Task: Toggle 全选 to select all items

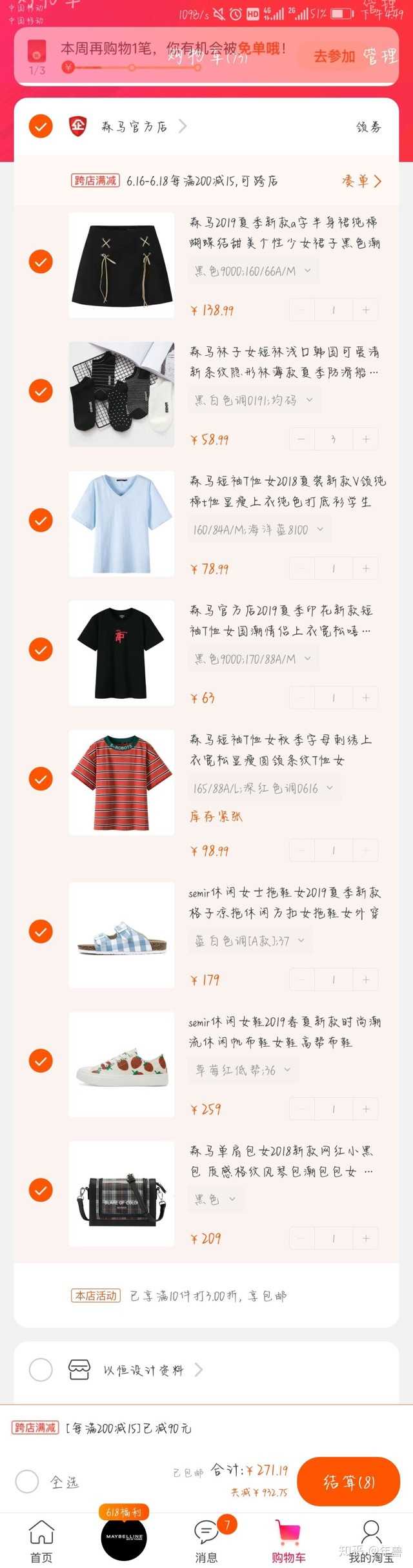Action: [x=27, y=1481]
